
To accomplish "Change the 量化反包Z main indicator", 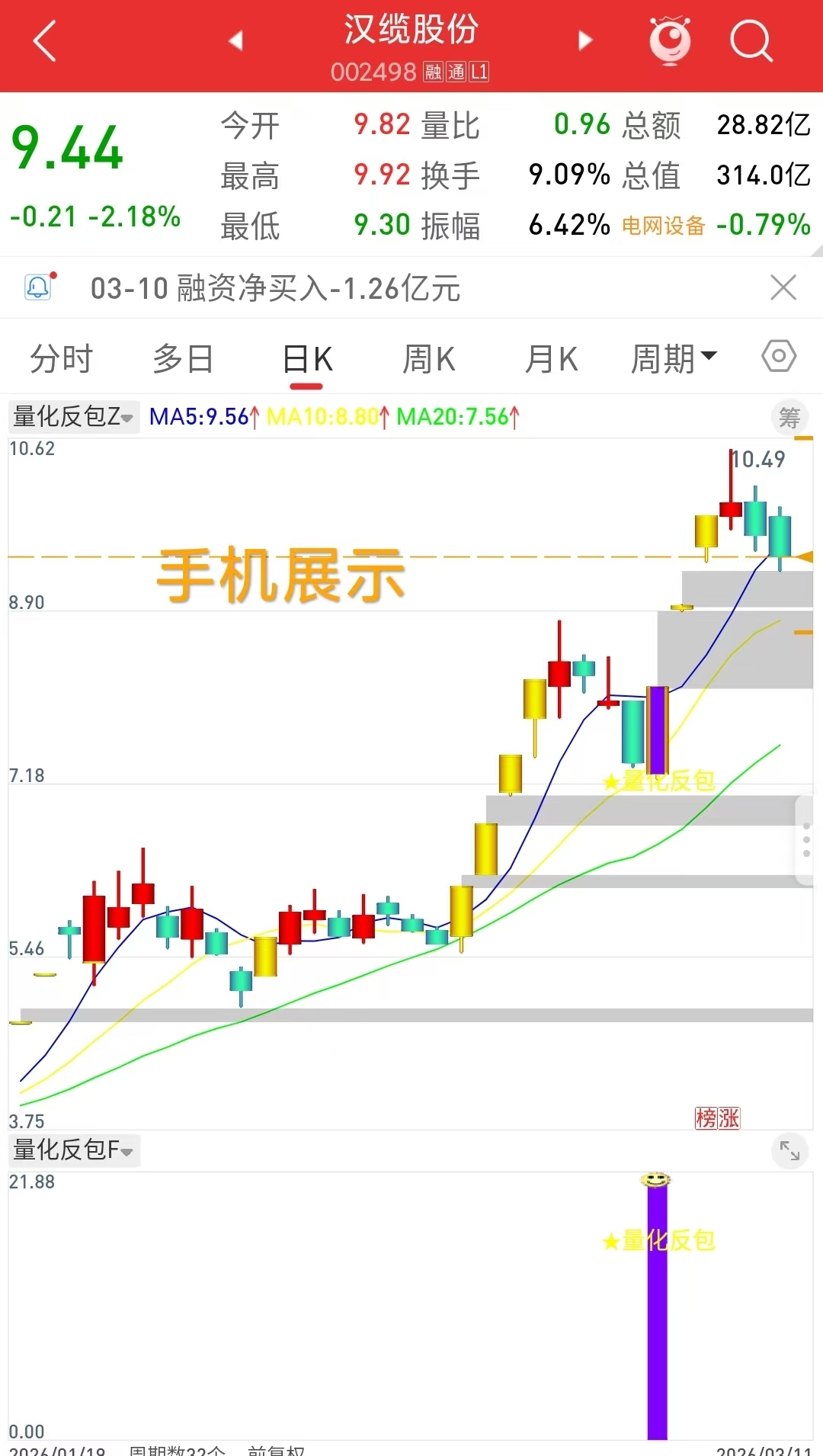I will pyautogui.click(x=73, y=417).
